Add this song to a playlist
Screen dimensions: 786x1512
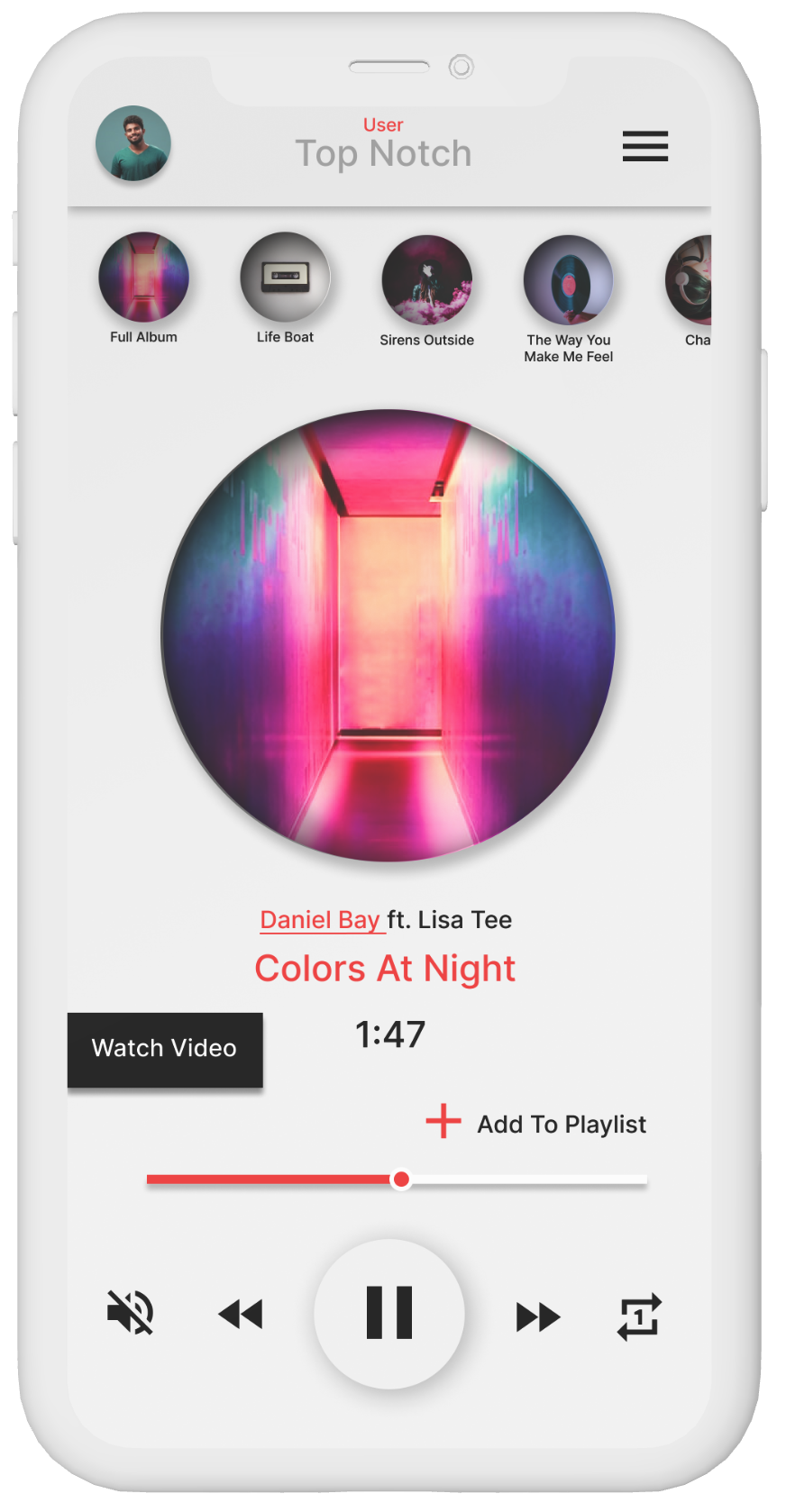537,1124
